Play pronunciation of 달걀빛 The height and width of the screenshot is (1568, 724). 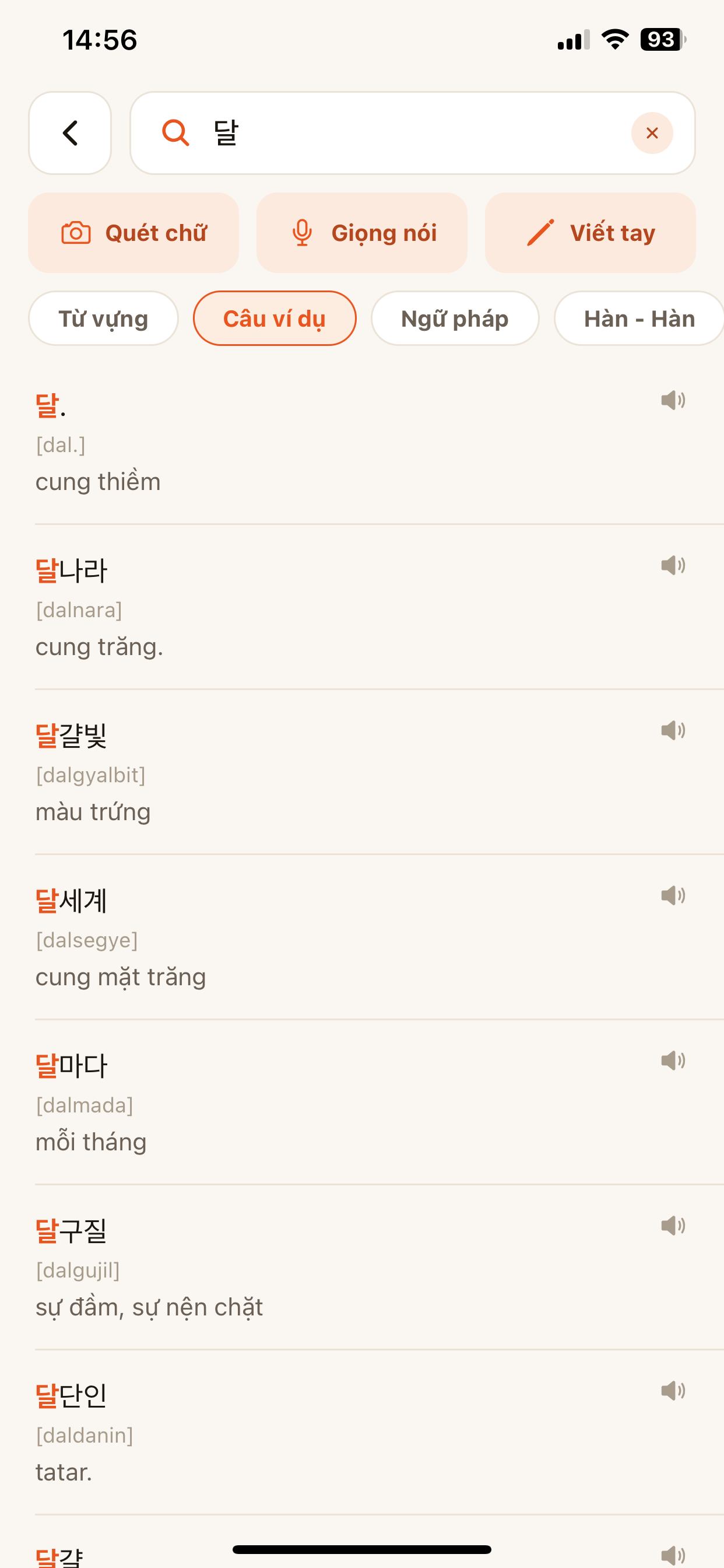click(673, 730)
